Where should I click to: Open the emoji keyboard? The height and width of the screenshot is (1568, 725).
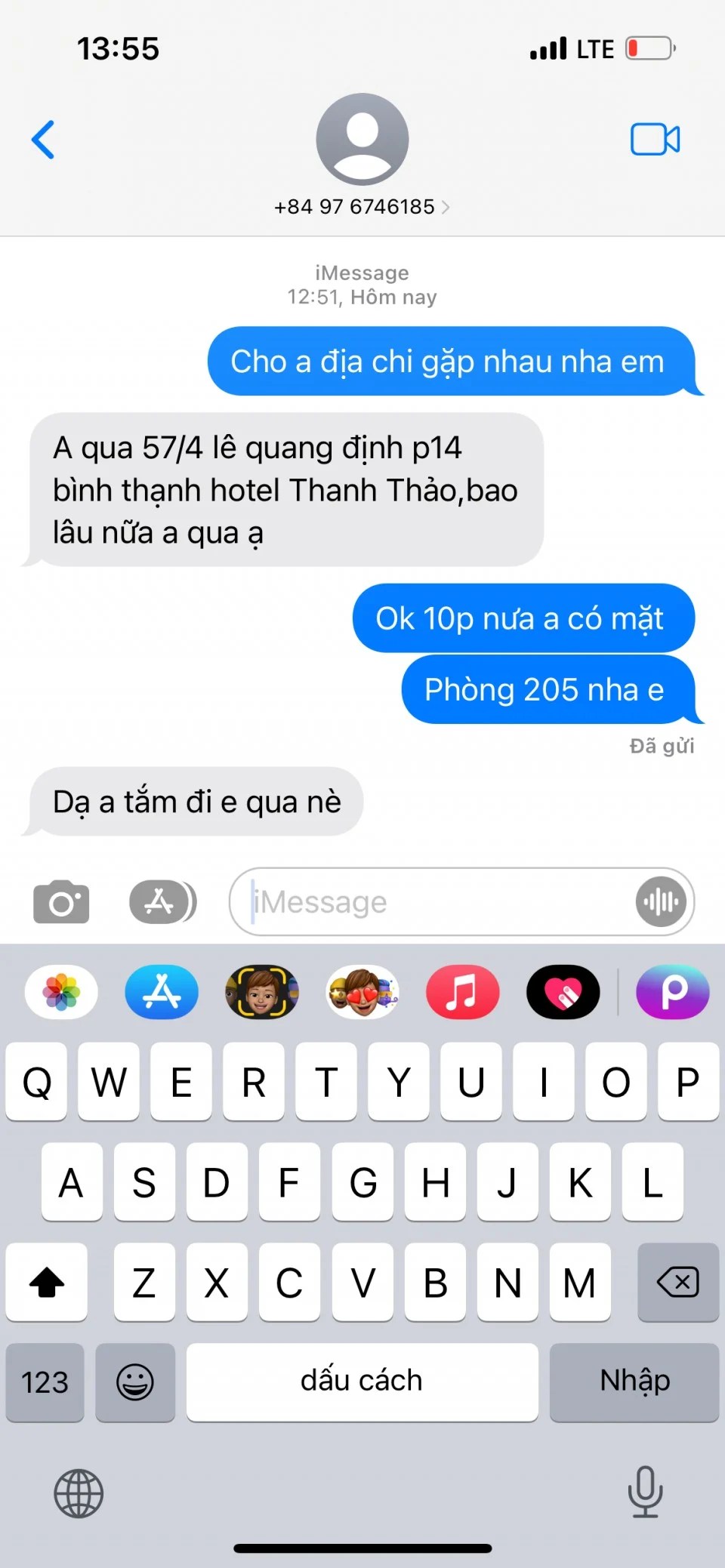pyautogui.click(x=135, y=1382)
